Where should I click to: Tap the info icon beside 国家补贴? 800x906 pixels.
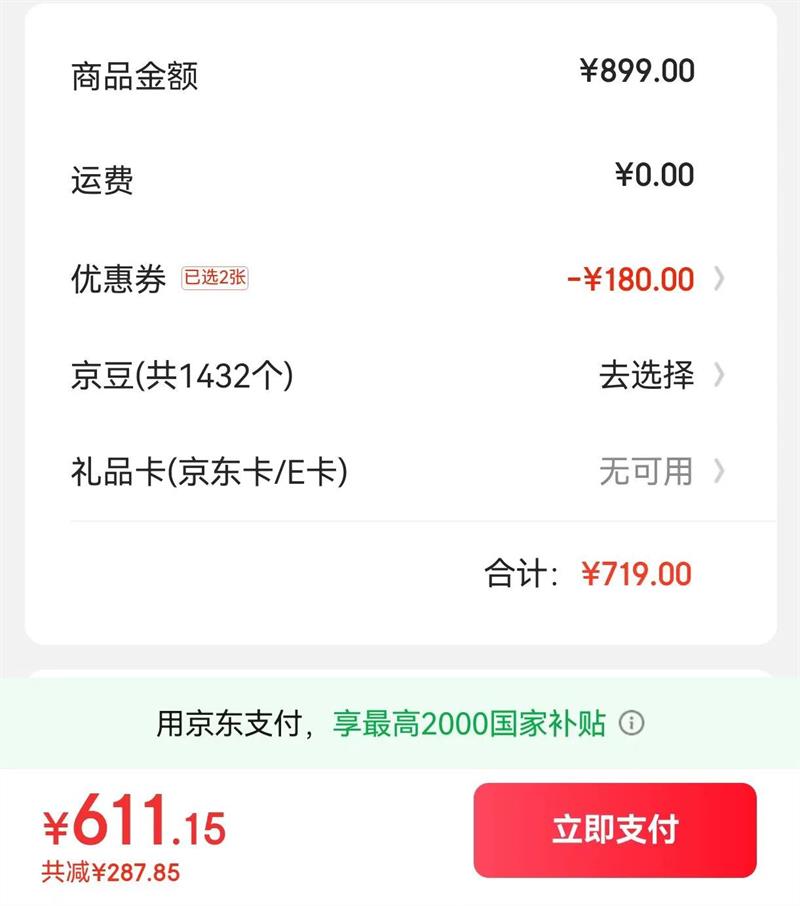pyautogui.click(x=632, y=723)
